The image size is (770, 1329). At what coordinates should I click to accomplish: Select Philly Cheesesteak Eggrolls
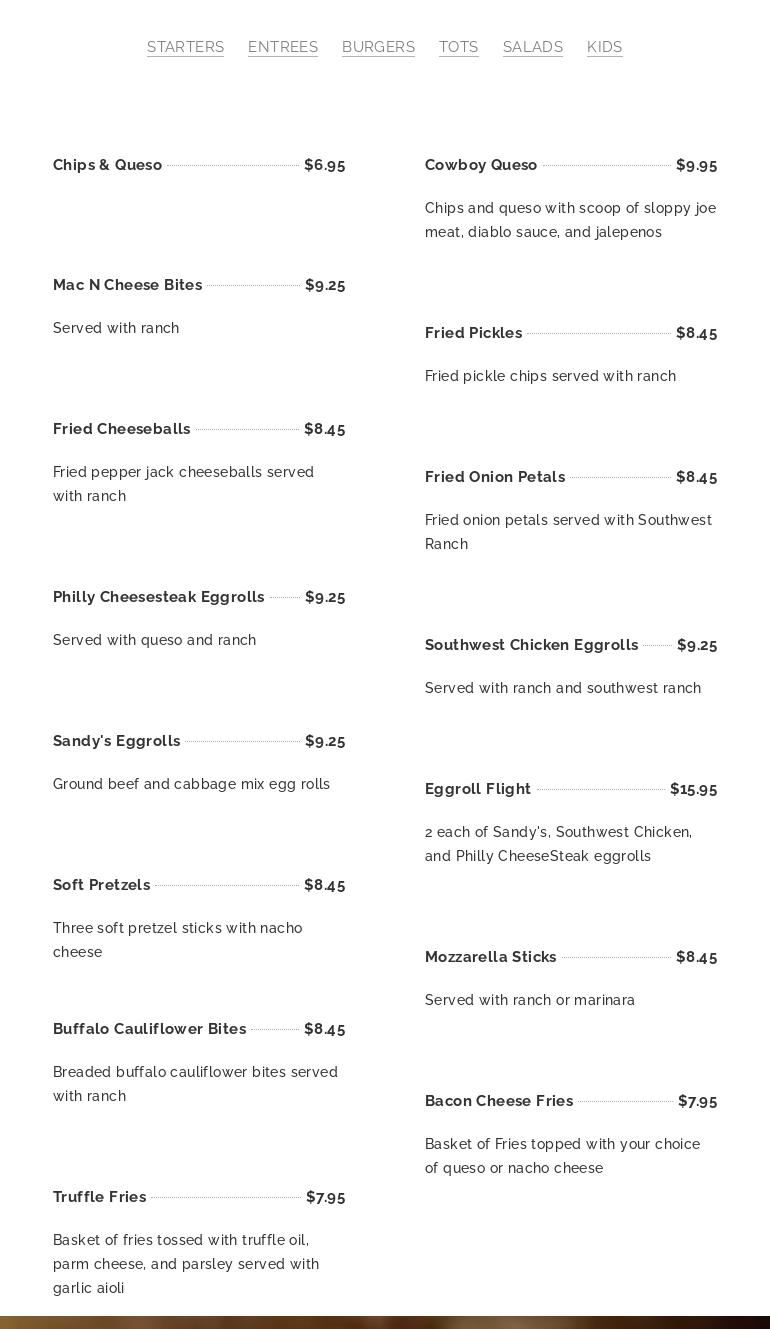[x=158, y=597]
